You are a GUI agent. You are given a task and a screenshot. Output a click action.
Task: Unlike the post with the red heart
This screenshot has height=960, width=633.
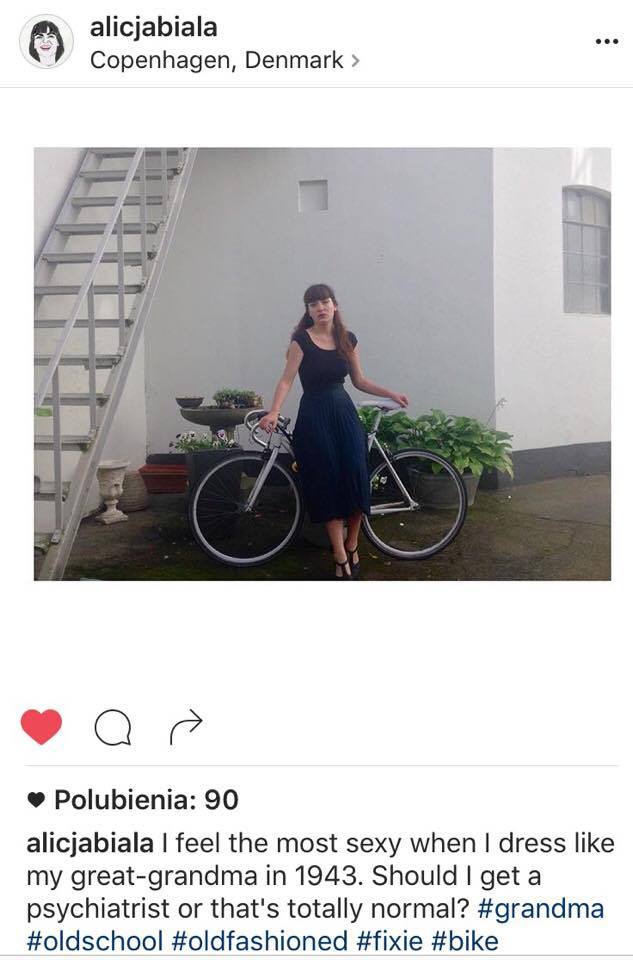pyautogui.click(x=41, y=727)
